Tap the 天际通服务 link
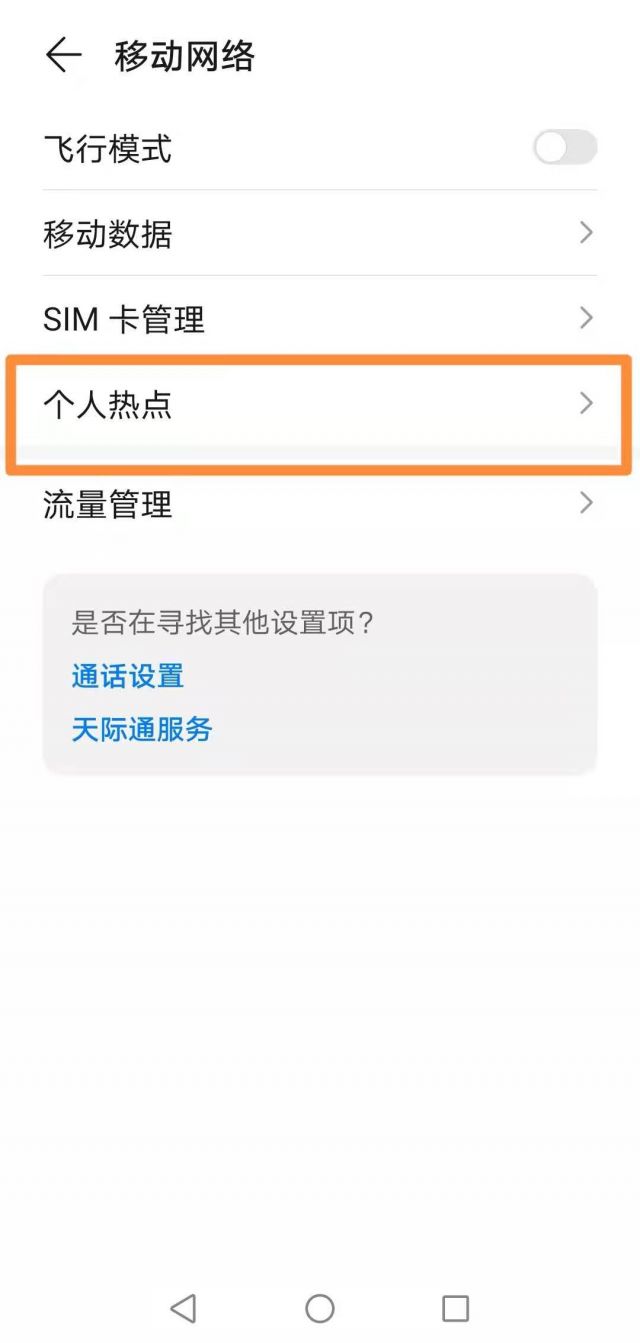Screen dimensions: 640x1343 [x=142, y=729]
